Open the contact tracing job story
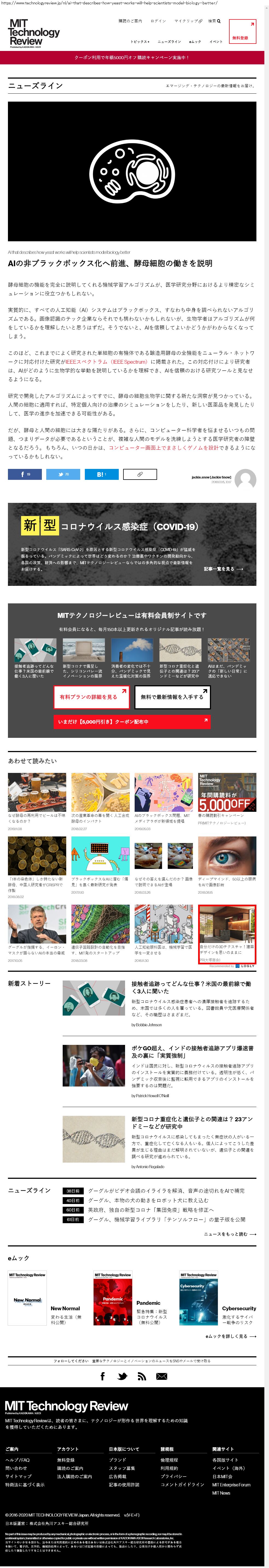269x1568 pixels. pyautogui.click(x=190, y=987)
